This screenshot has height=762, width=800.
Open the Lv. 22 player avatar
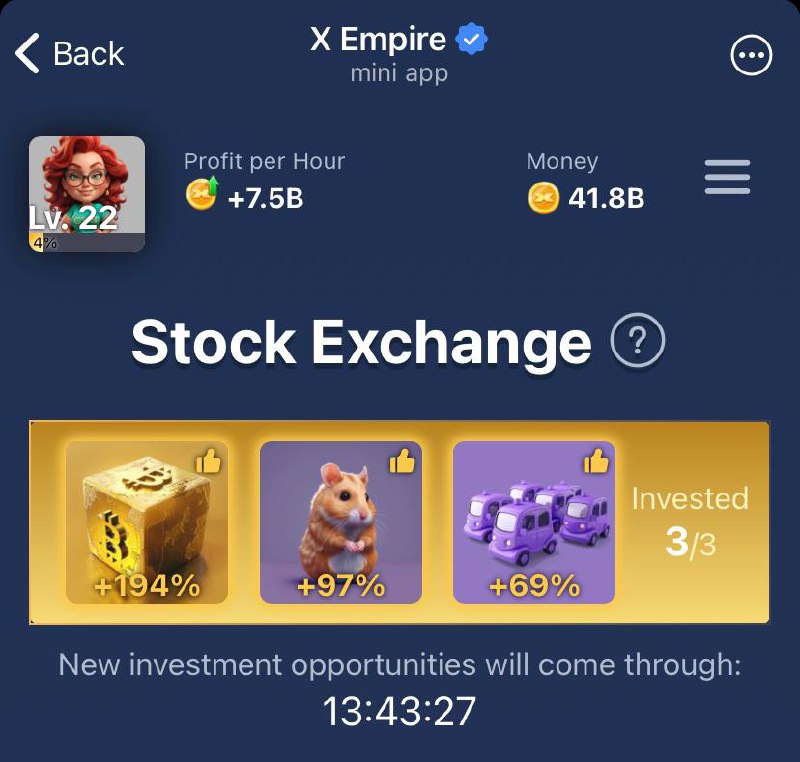(87, 193)
